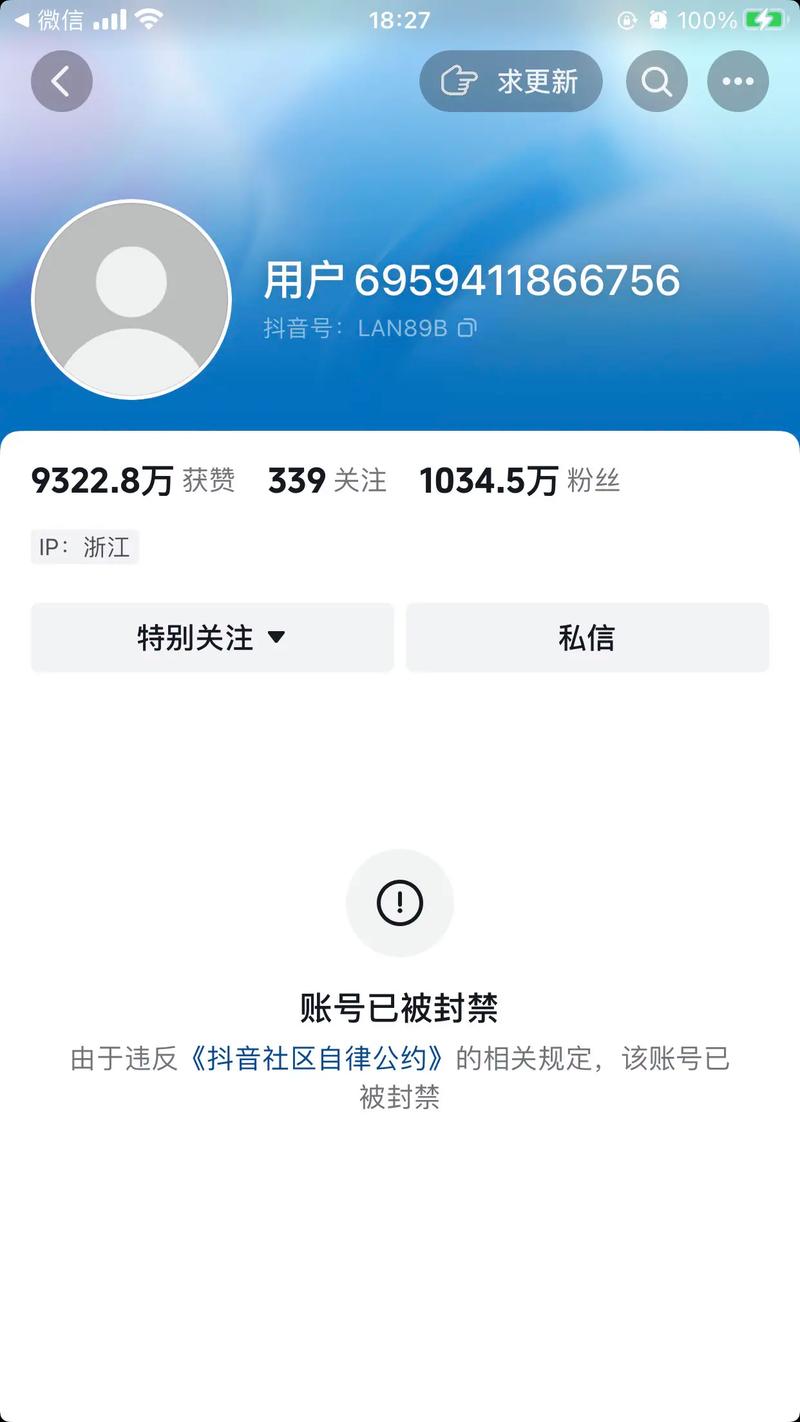The height and width of the screenshot is (1422, 800).
Task: Send a 私信 private message
Action: click(586, 637)
